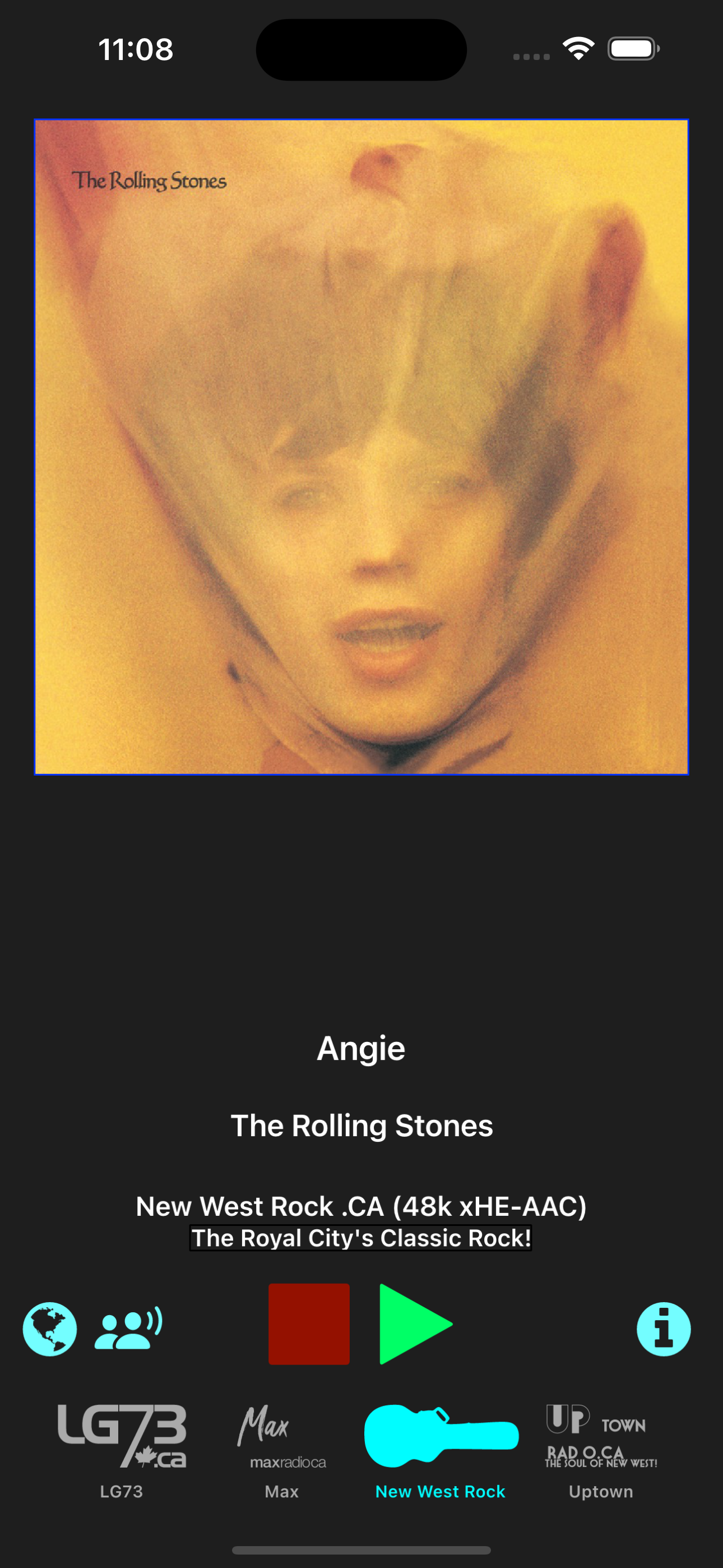Open the info icon
723x1568 pixels.
[x=664, y=1328]
